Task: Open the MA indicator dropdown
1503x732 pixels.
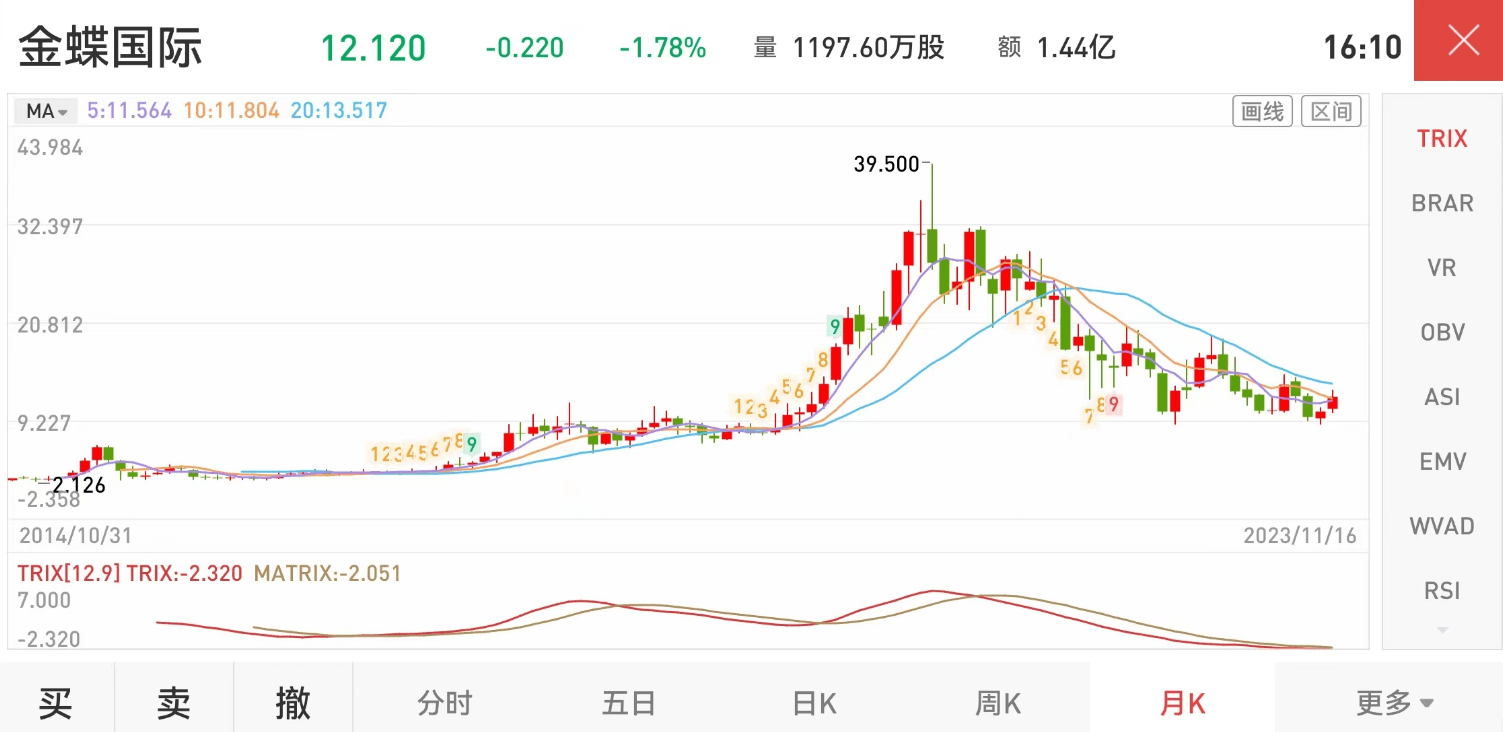Action: [46, 111]
